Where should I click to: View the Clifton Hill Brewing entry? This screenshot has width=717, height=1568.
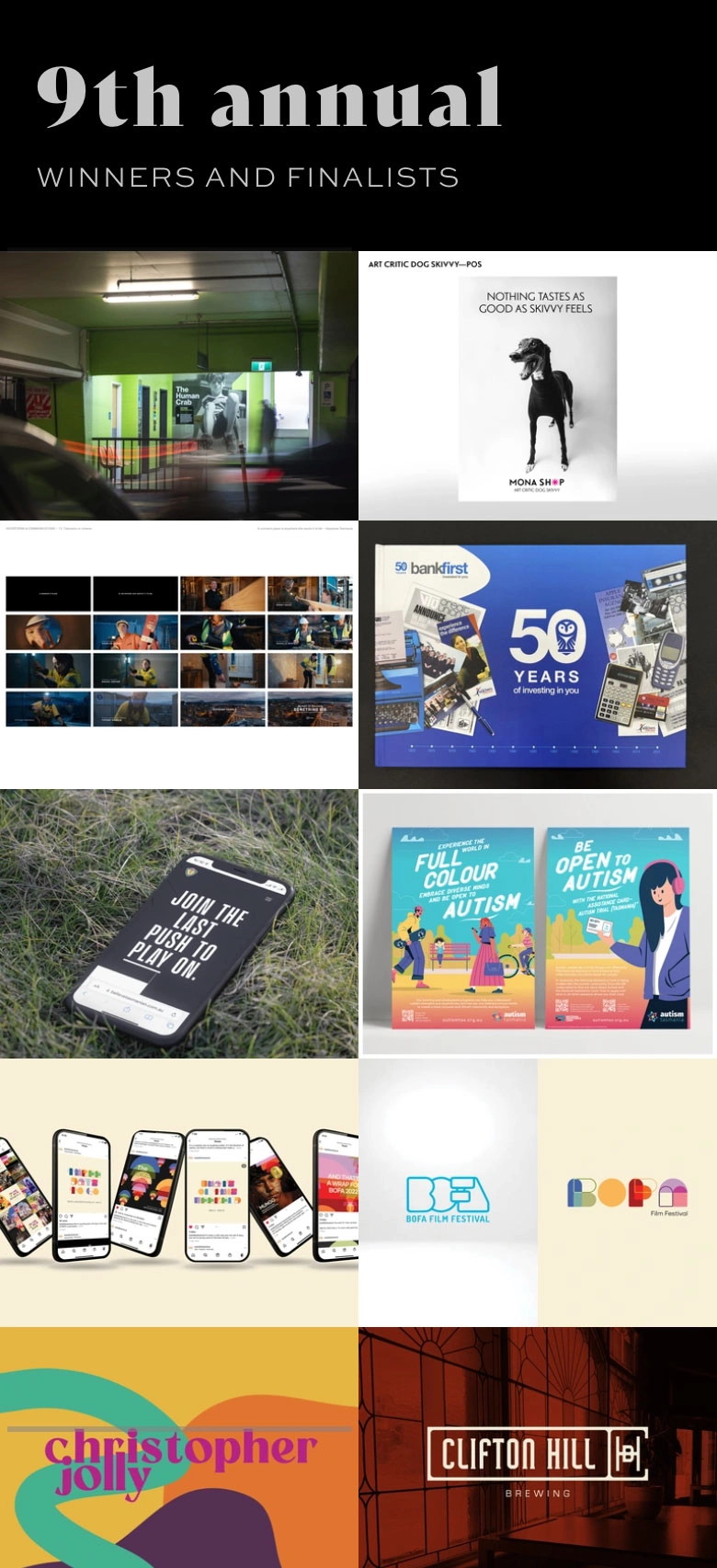(538, 1448)
